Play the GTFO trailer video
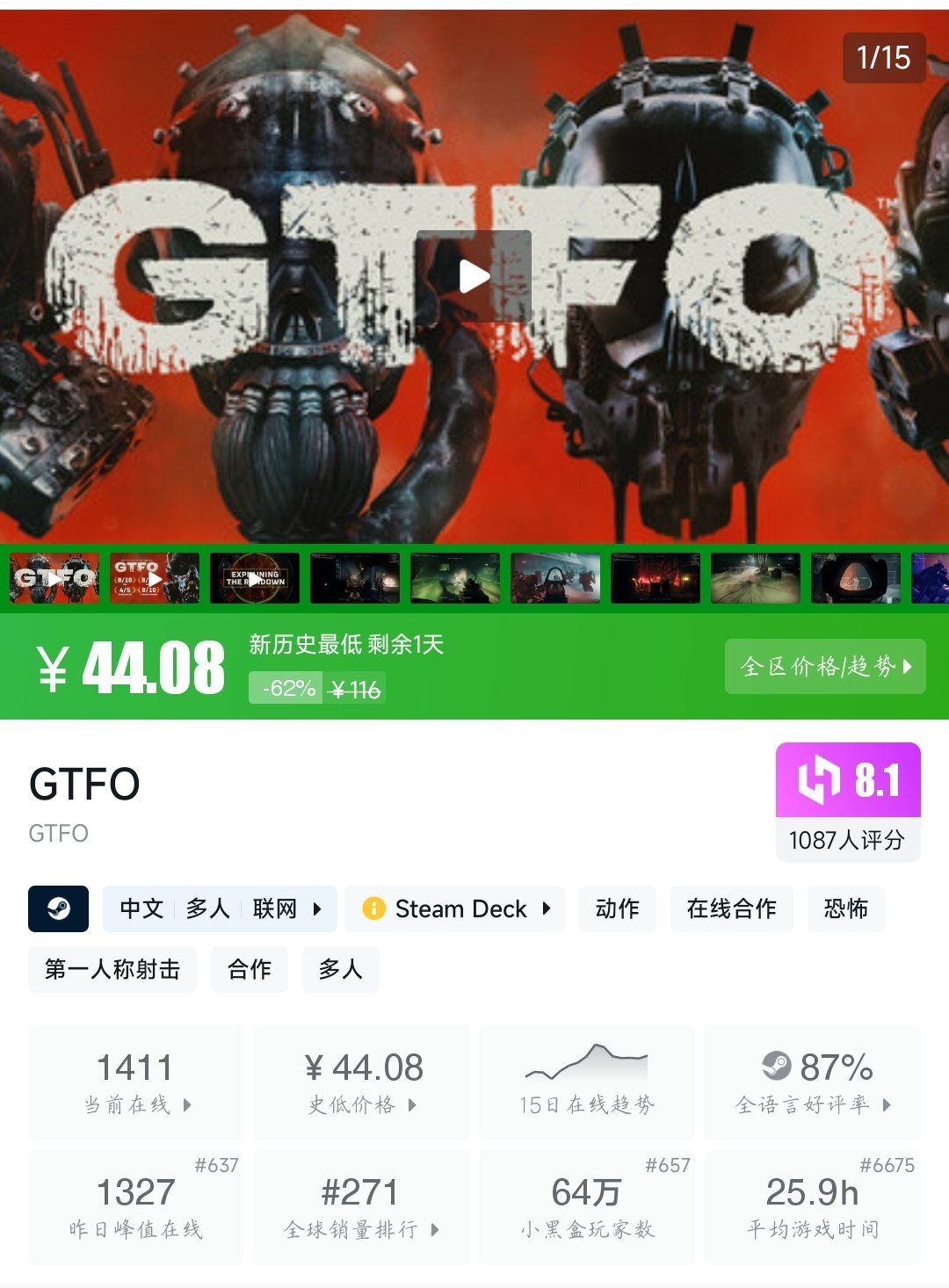This screenshot has width=949, height=1288. pyautogui.click(x=474, y=276)
